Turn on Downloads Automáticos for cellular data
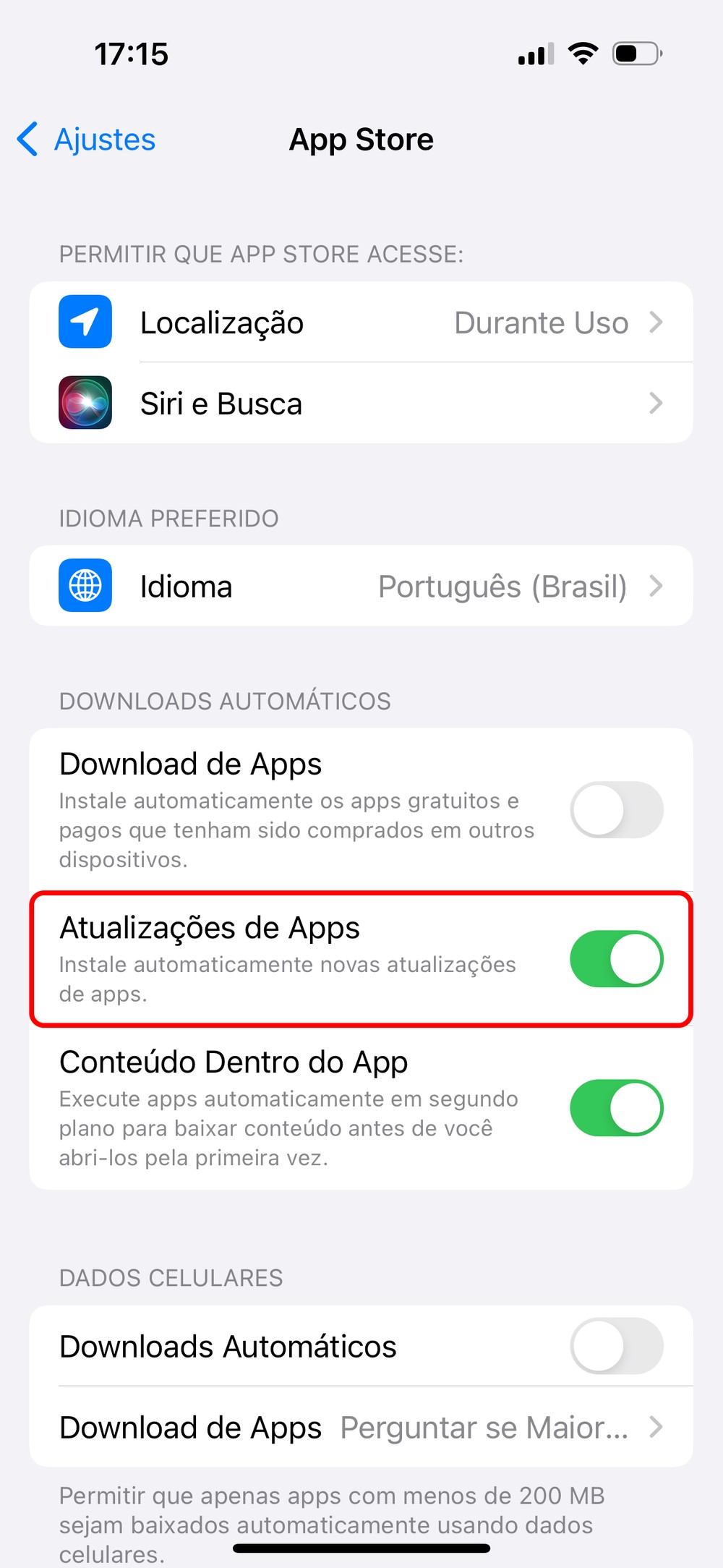Viewport: 723px width, 1568px height. [616, 1347]
